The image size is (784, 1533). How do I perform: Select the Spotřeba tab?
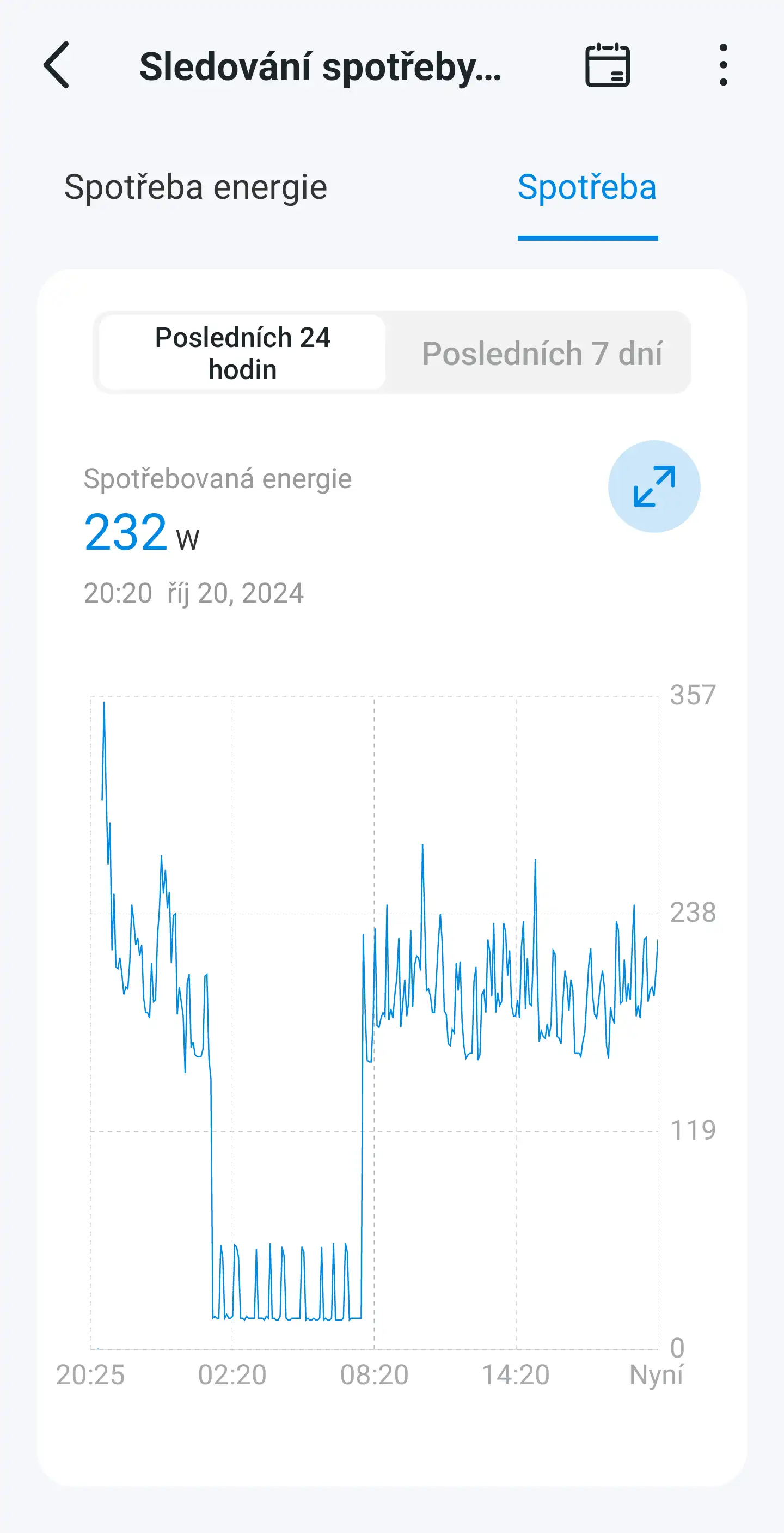pyautogui.click(x=587, y=187)
